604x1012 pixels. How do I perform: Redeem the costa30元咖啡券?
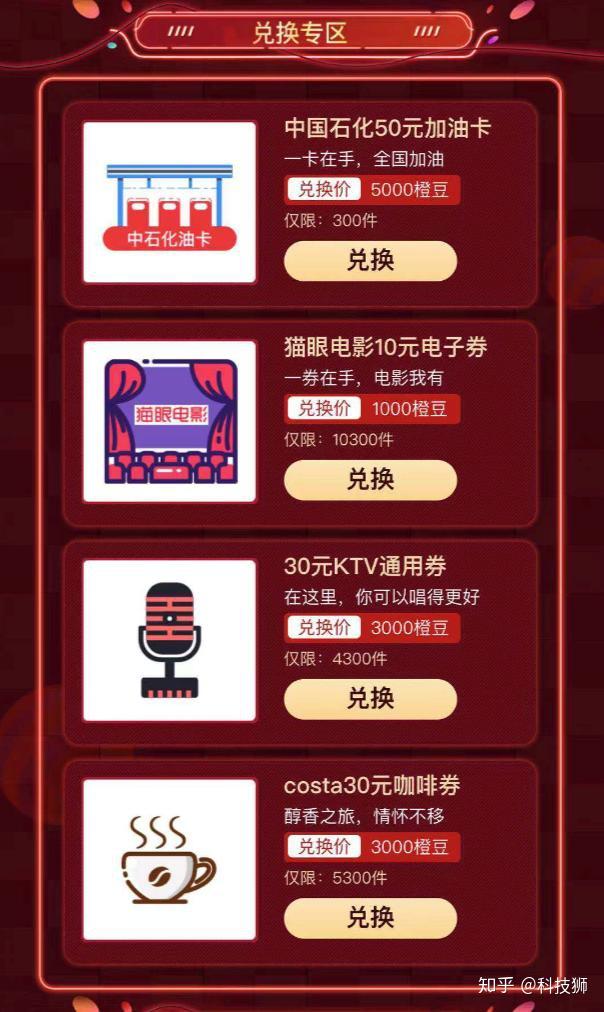[370, 918]
